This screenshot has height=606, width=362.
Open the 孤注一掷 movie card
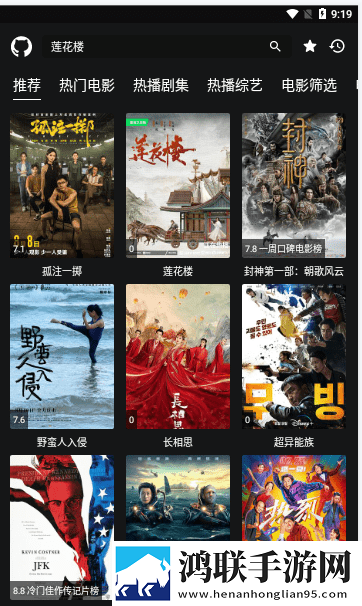[x=62, y=195]
